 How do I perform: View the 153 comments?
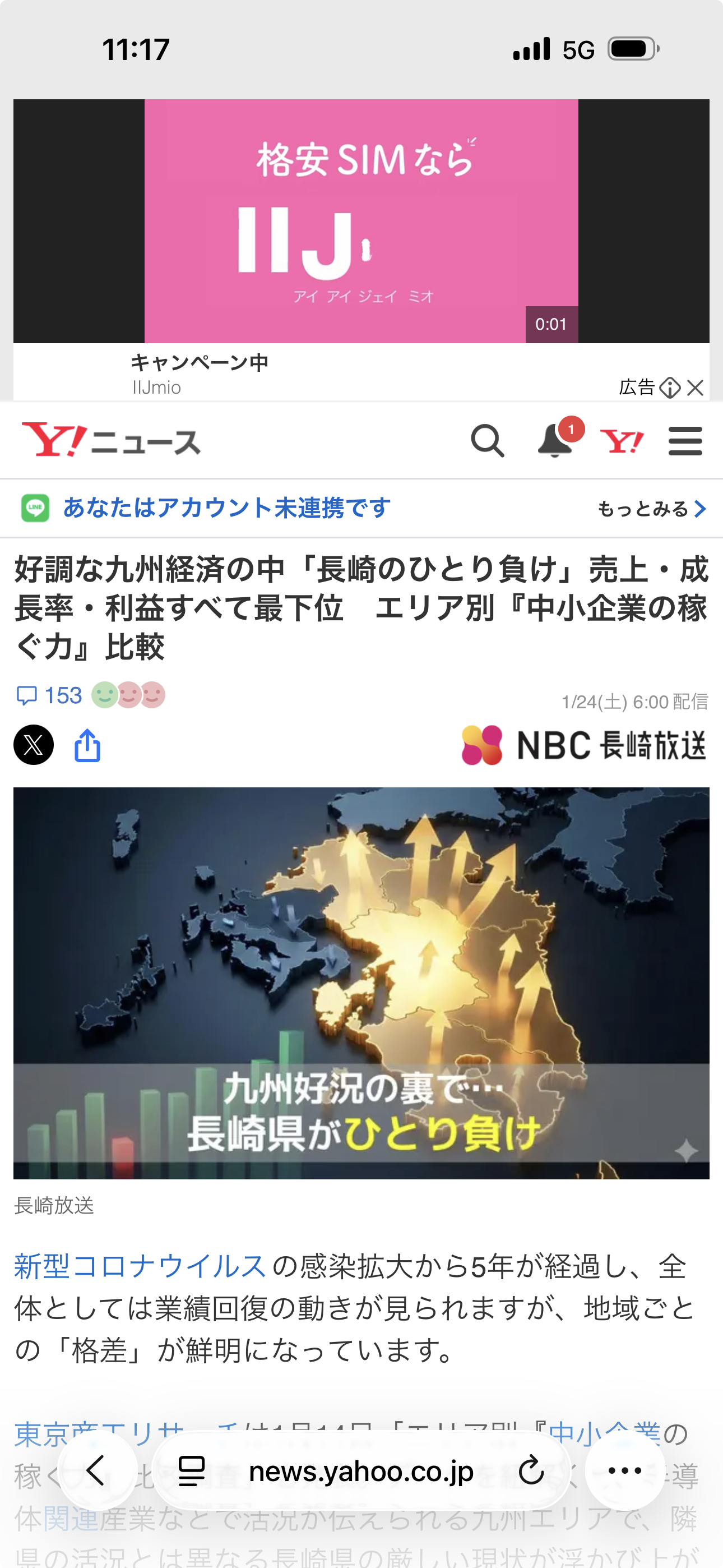coord(49,696)
